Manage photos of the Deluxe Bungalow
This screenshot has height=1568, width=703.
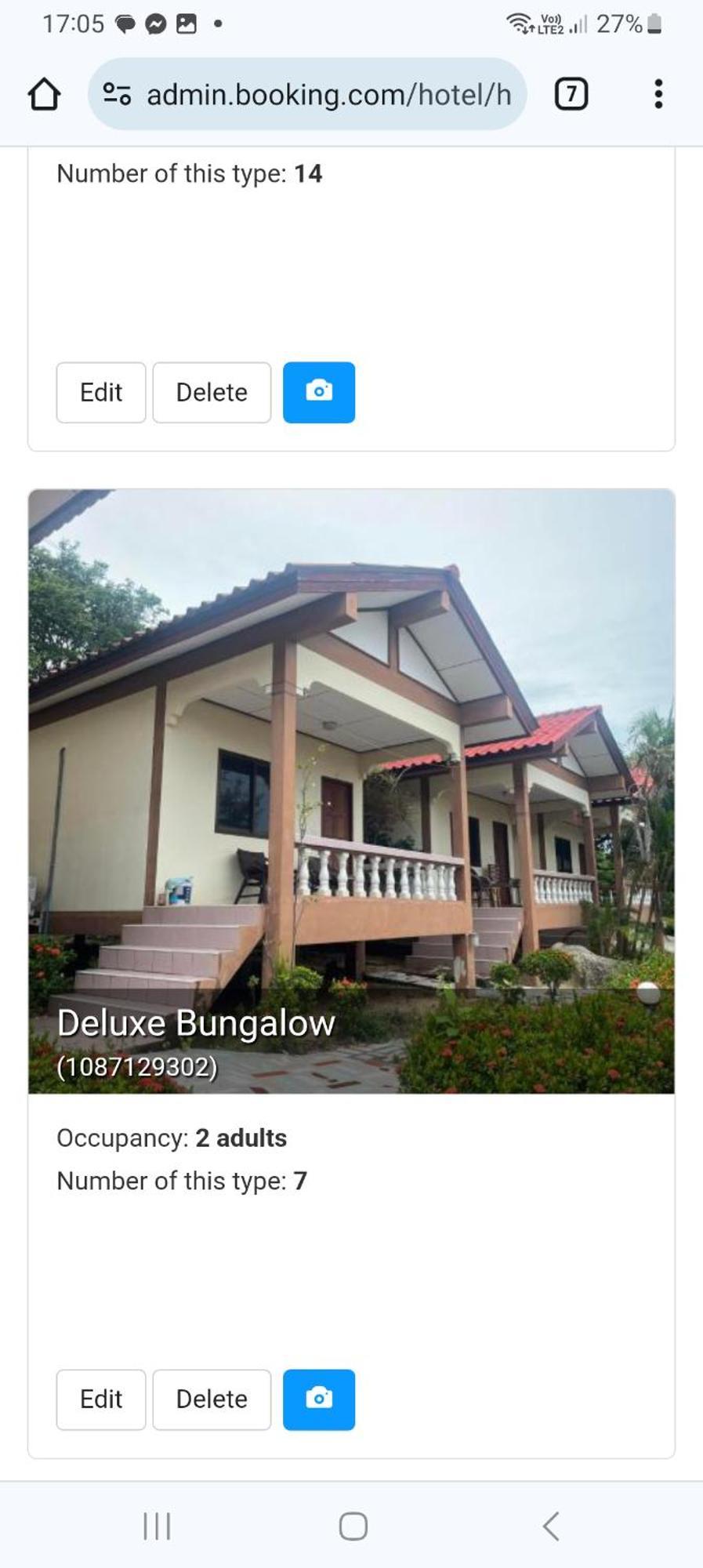coord(318,1399)
